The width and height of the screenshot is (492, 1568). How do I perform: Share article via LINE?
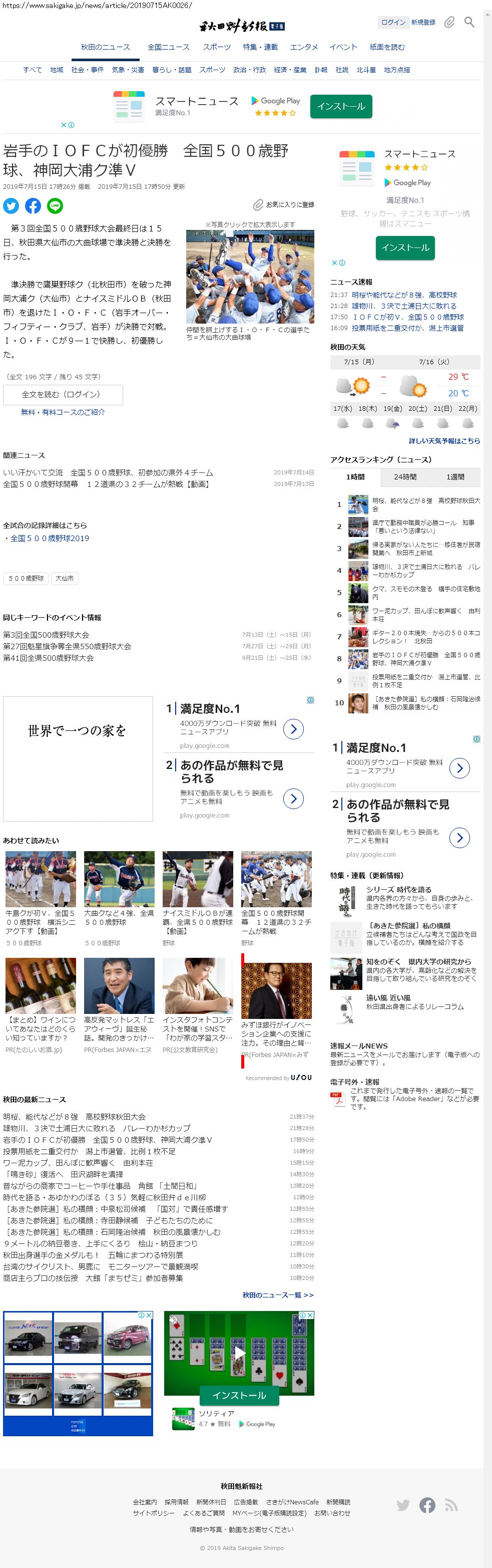click(x=55, y=206)
